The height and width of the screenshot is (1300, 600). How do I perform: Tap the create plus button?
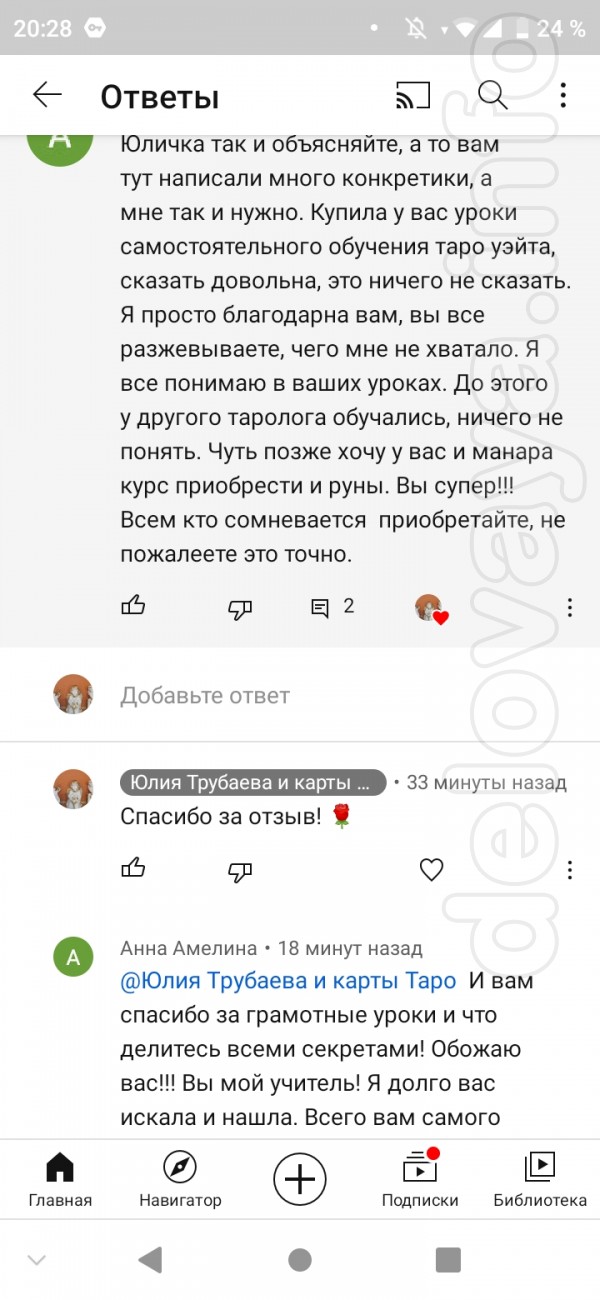tap(300, 1180)
